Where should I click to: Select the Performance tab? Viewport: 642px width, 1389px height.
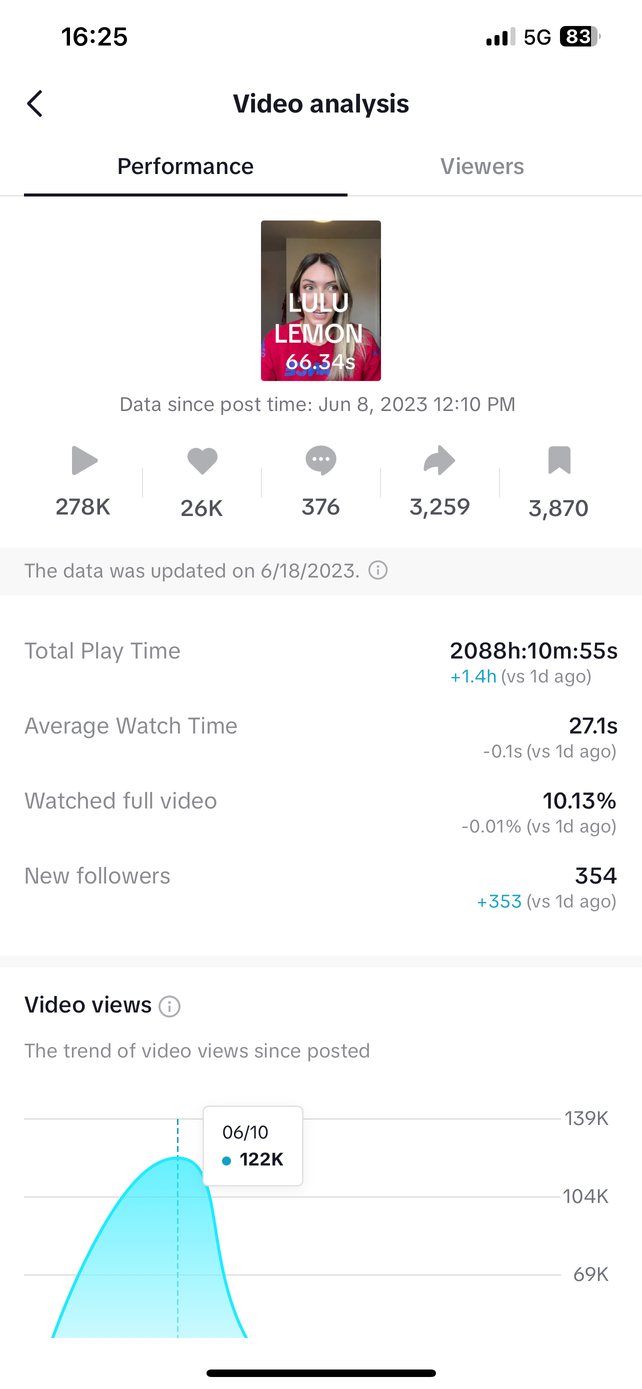tap(186, 166)
